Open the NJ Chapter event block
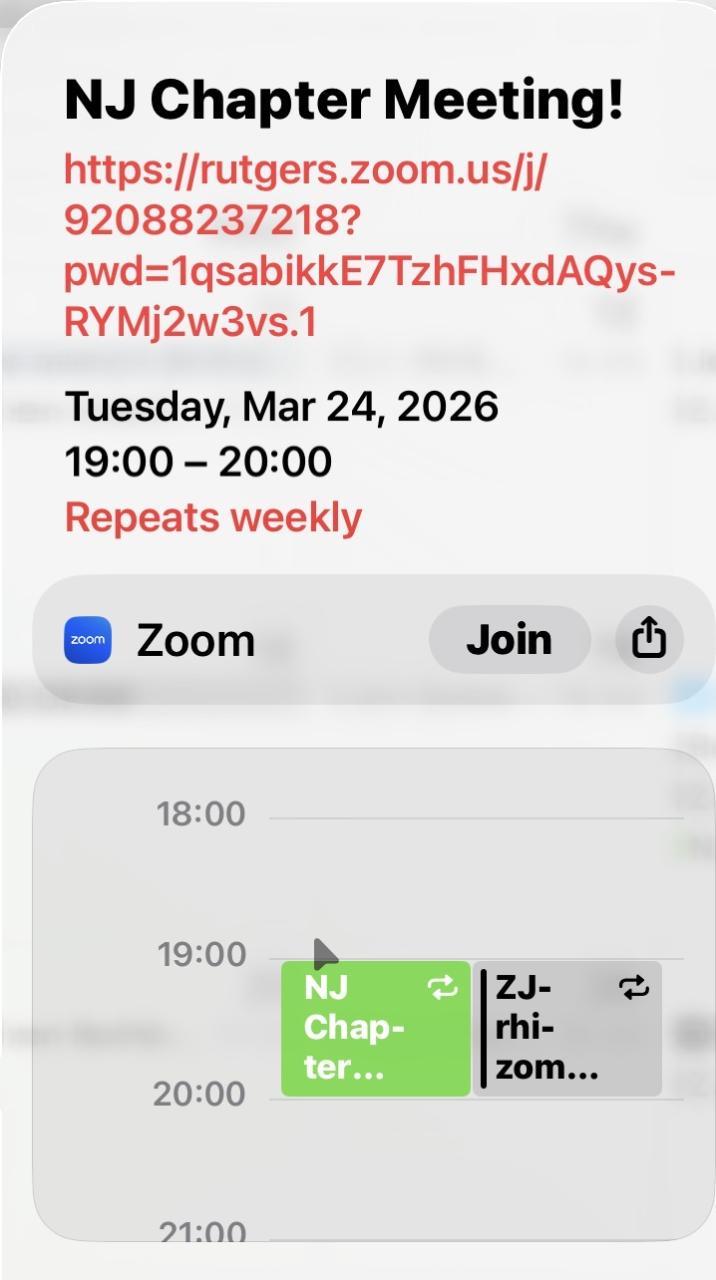Image resolution: width=716 pixels, height=1280 pixels. 375,1028
